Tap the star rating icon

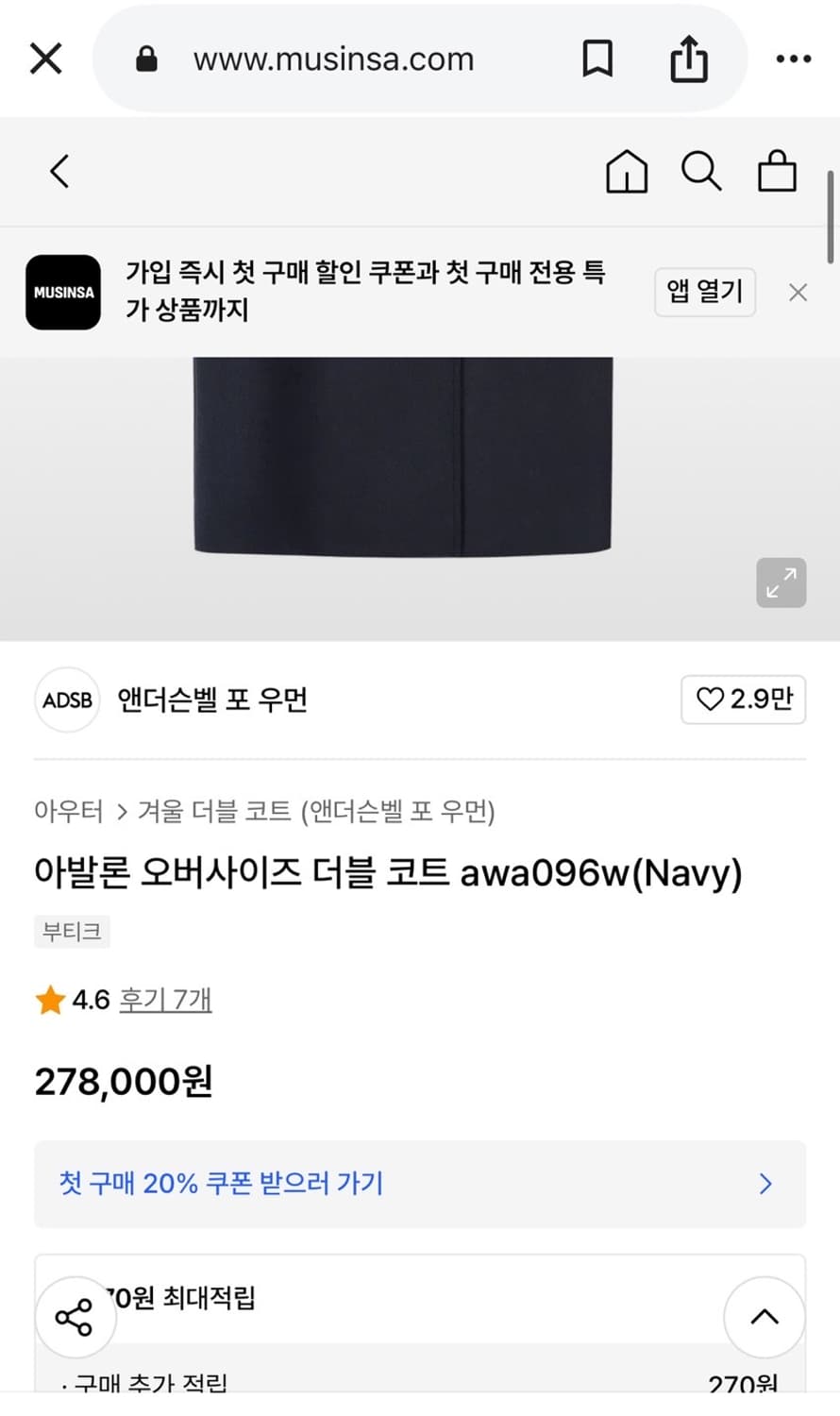pyautogui.click(x=45, y=999)
